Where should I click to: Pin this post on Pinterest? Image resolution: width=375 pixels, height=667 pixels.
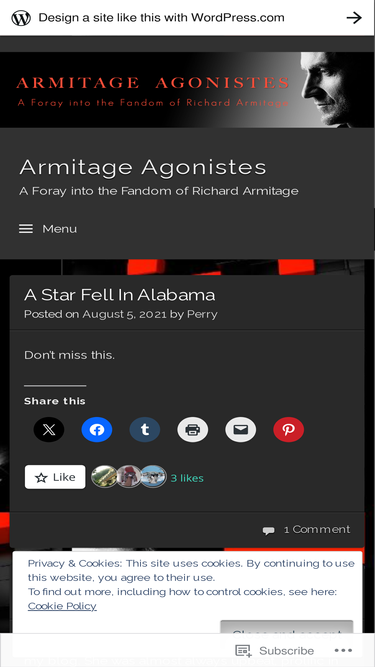pyautogui.click(x=289, y=430)
